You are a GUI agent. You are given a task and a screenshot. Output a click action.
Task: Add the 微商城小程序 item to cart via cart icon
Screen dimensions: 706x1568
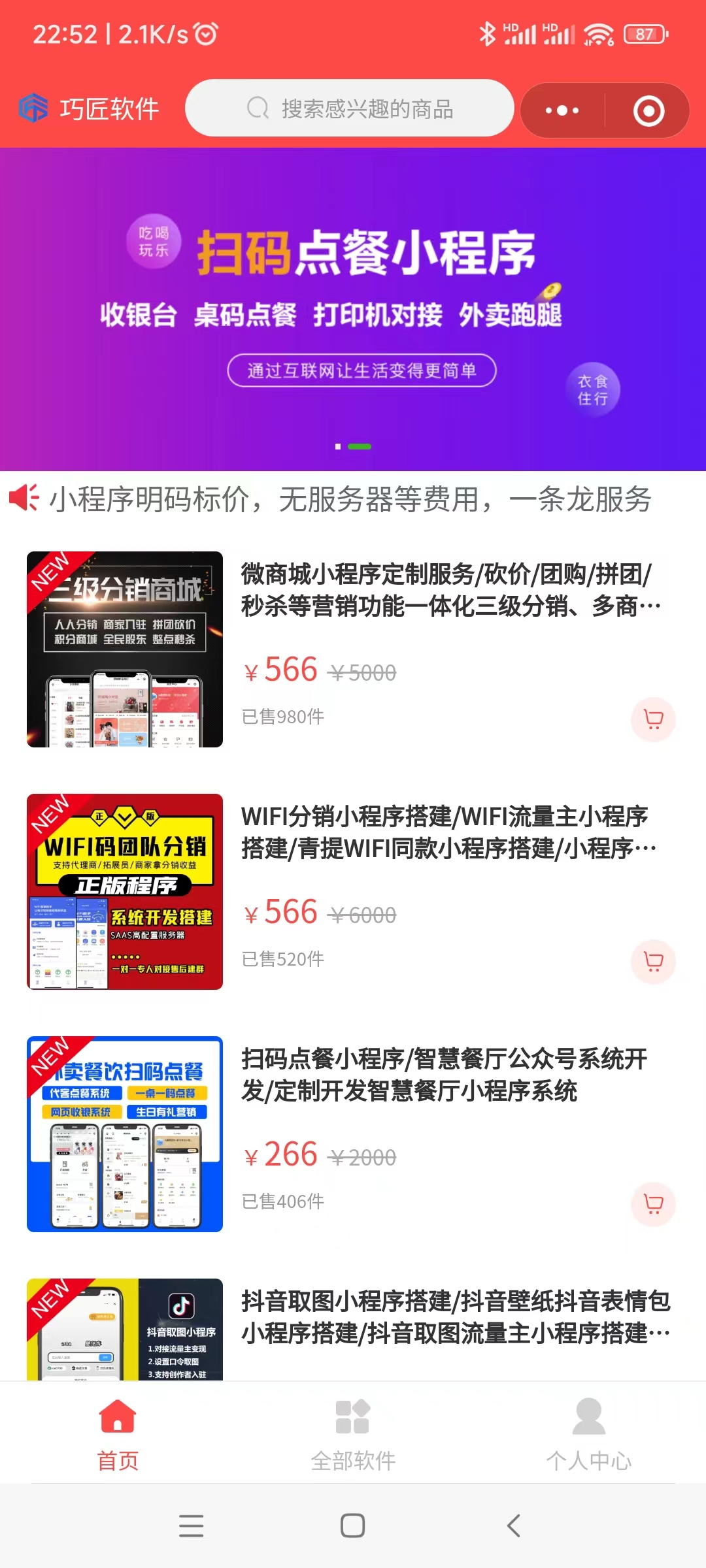click(x=652, y=719)
